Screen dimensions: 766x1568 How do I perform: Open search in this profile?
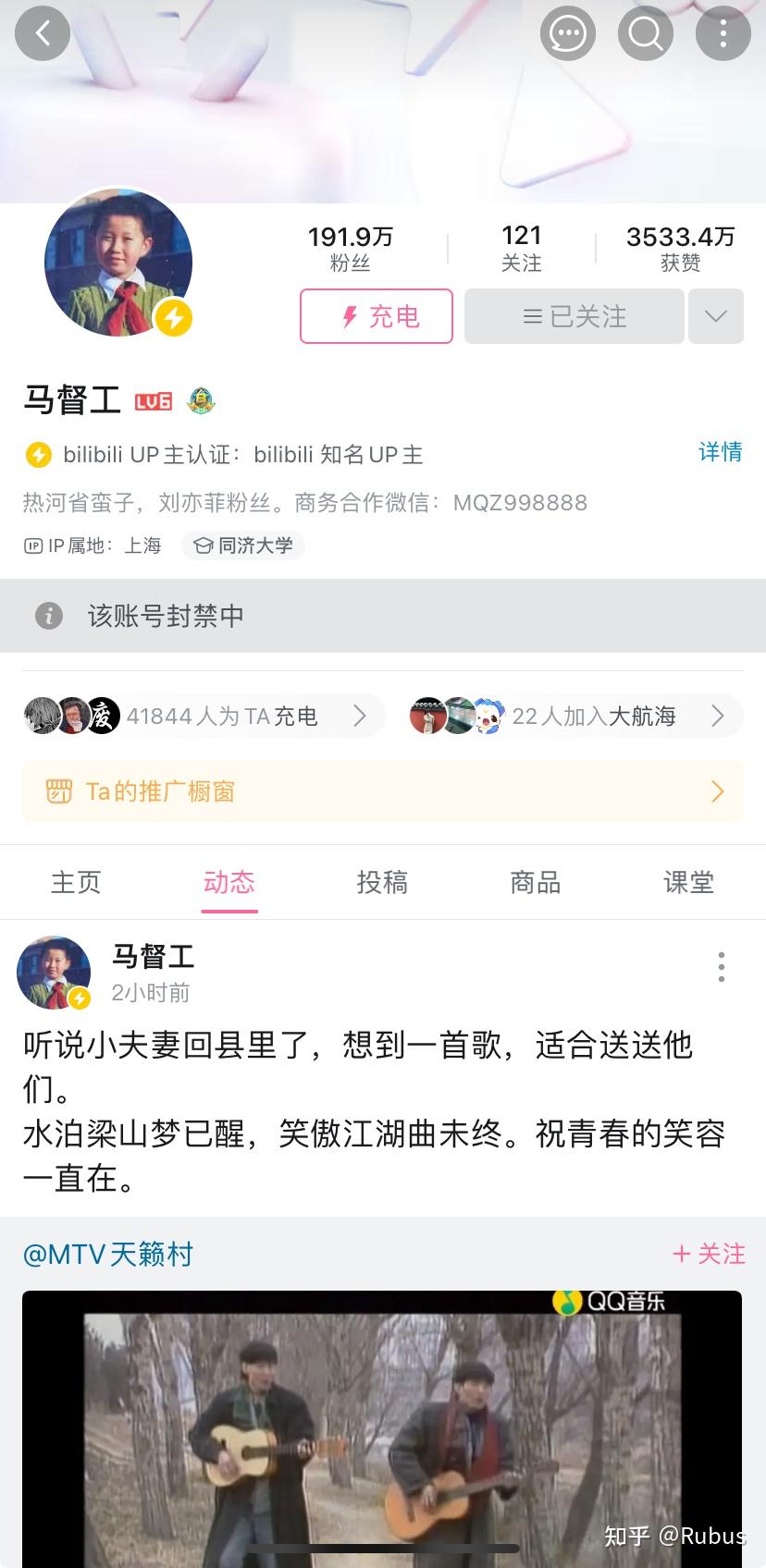(x=645, y=33)
